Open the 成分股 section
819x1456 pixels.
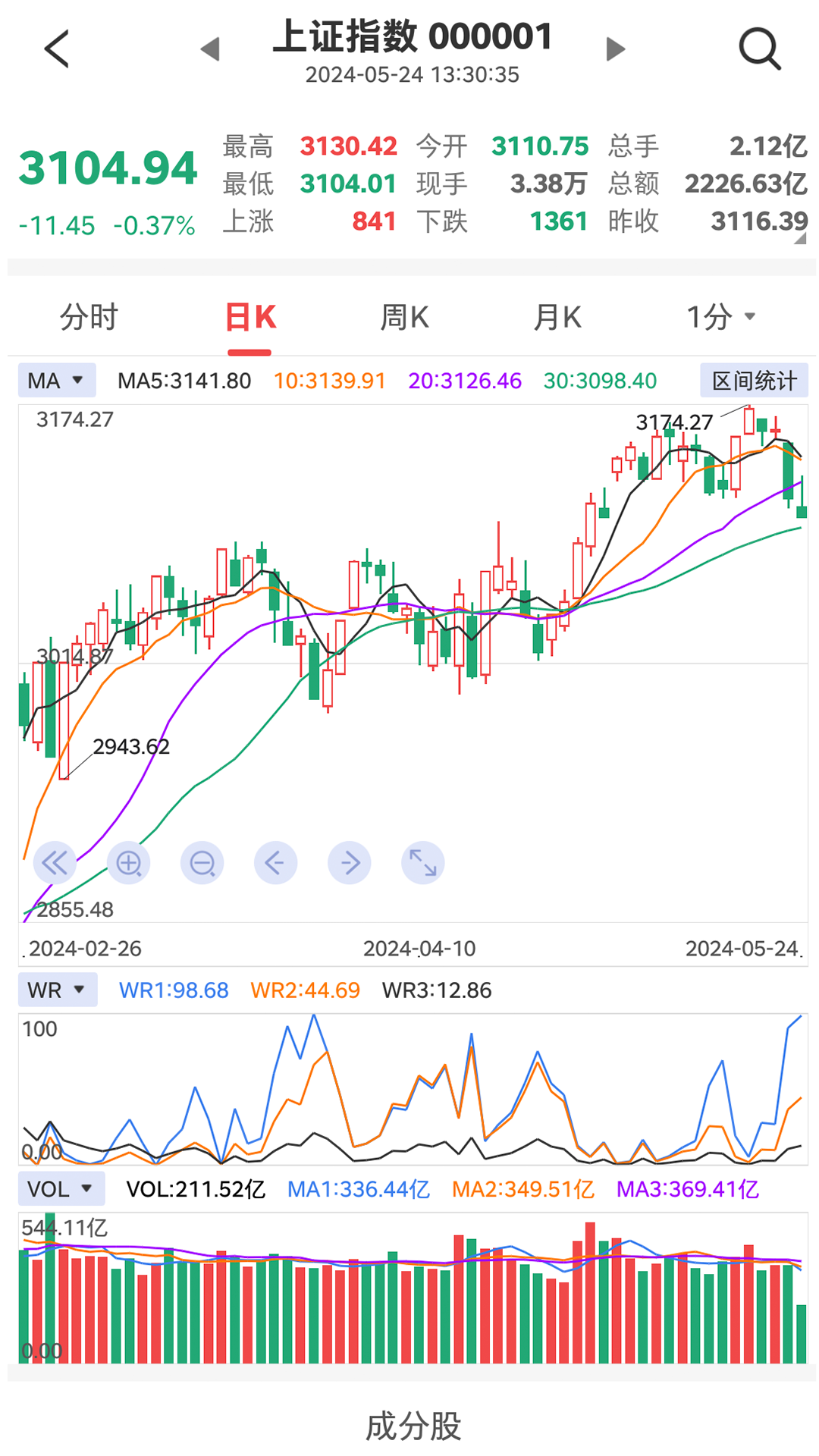(x=413, y=1426)
